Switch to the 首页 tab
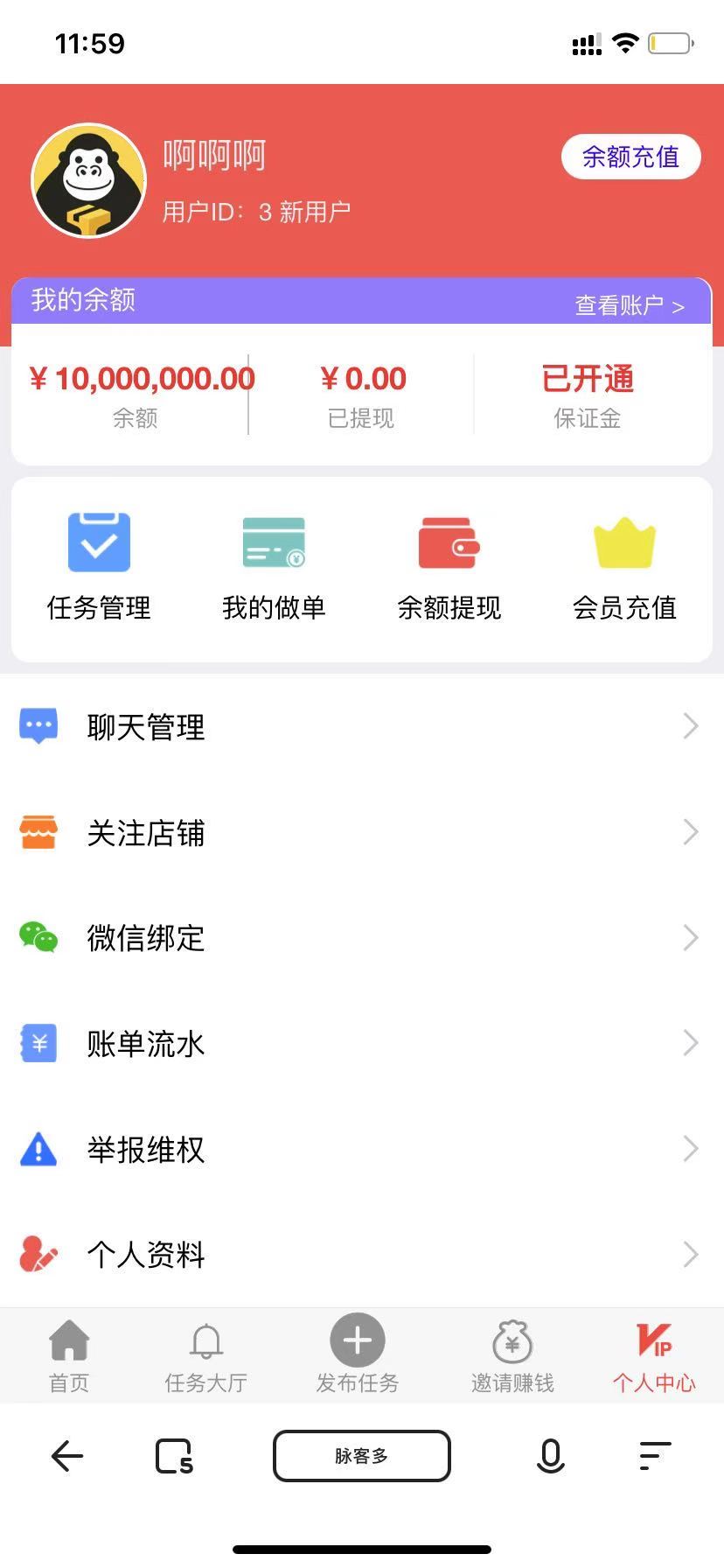 (69, 1356)
